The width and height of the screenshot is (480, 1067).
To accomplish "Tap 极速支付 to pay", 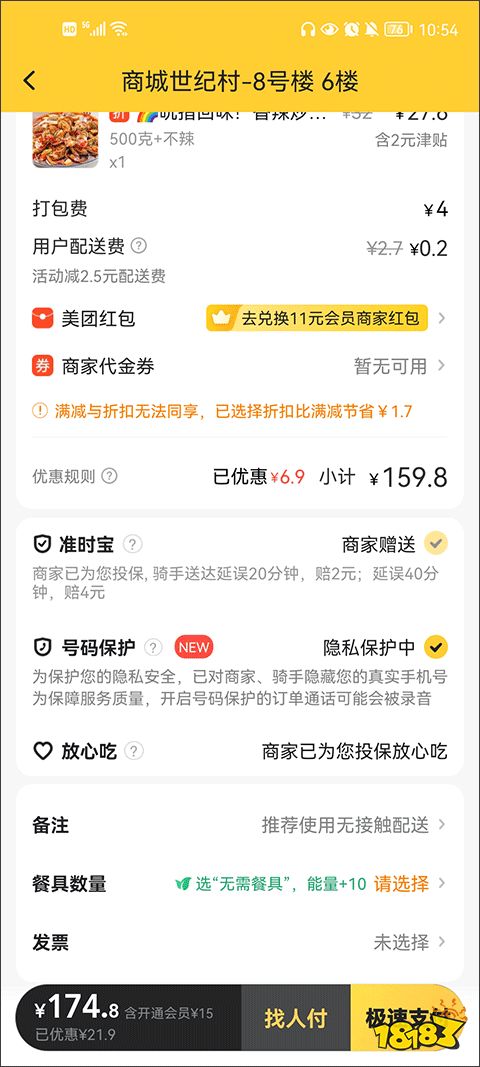I will 409,1018.
